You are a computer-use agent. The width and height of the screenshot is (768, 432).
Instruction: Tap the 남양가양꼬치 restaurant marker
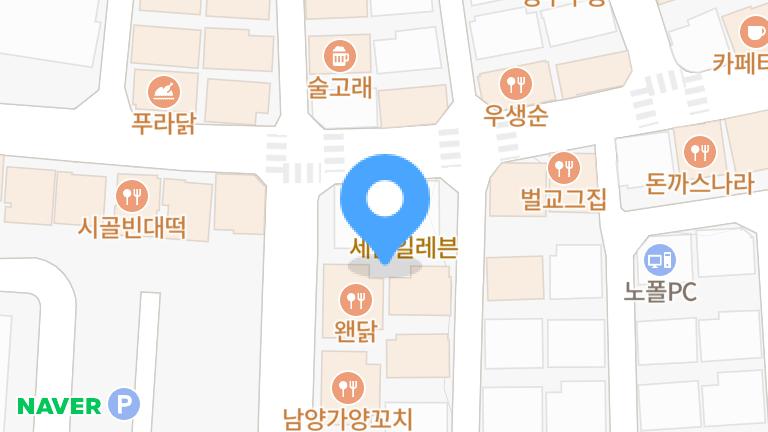pos(347,384)
